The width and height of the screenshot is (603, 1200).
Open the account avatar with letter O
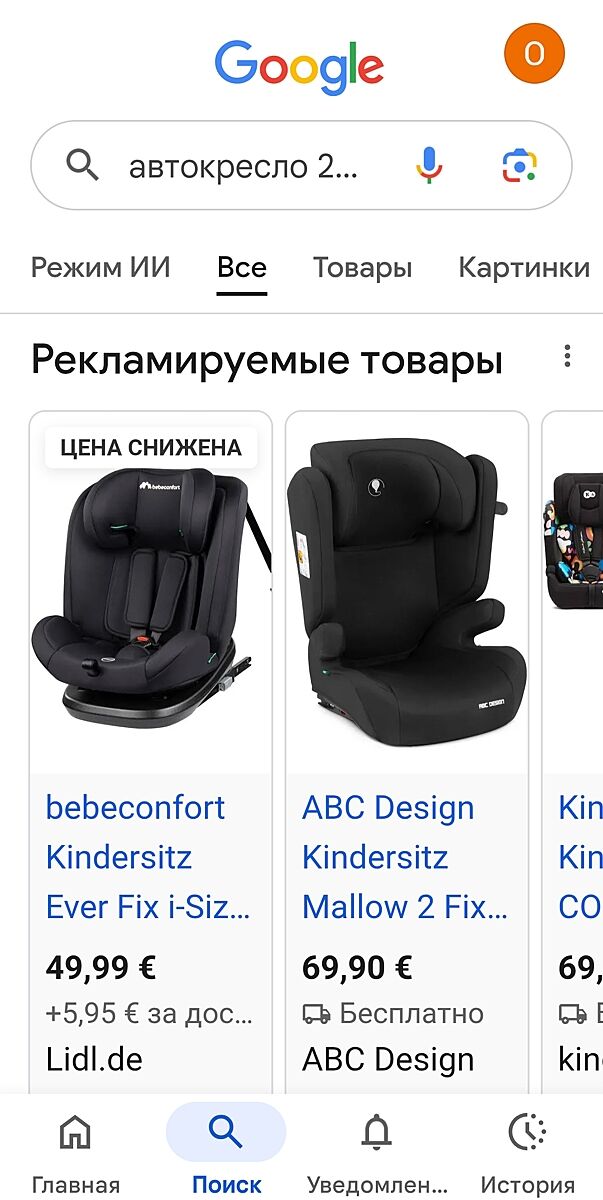[x=534, y=53]
